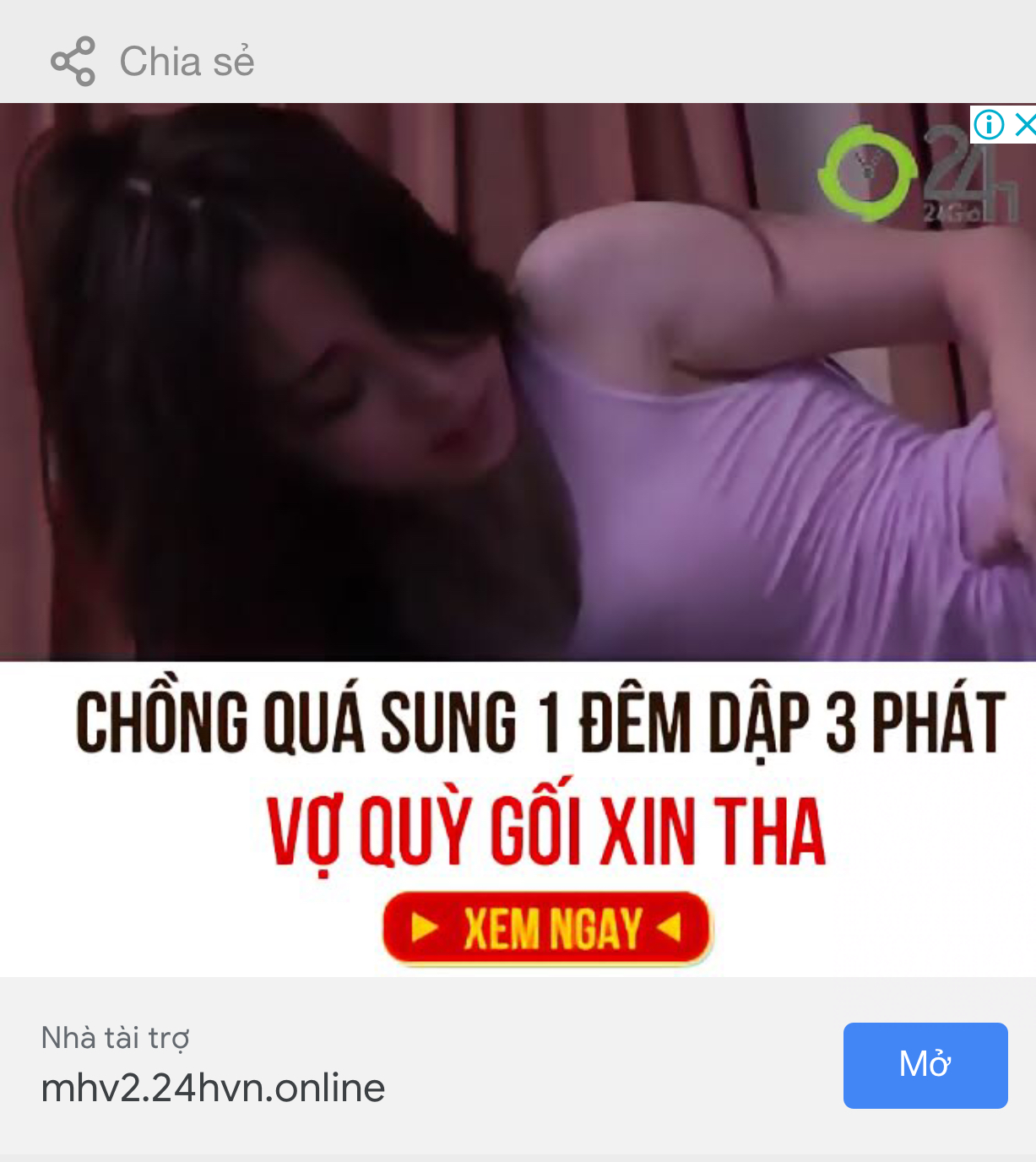Open the sponsored ad banner

[x=518, y=540]
